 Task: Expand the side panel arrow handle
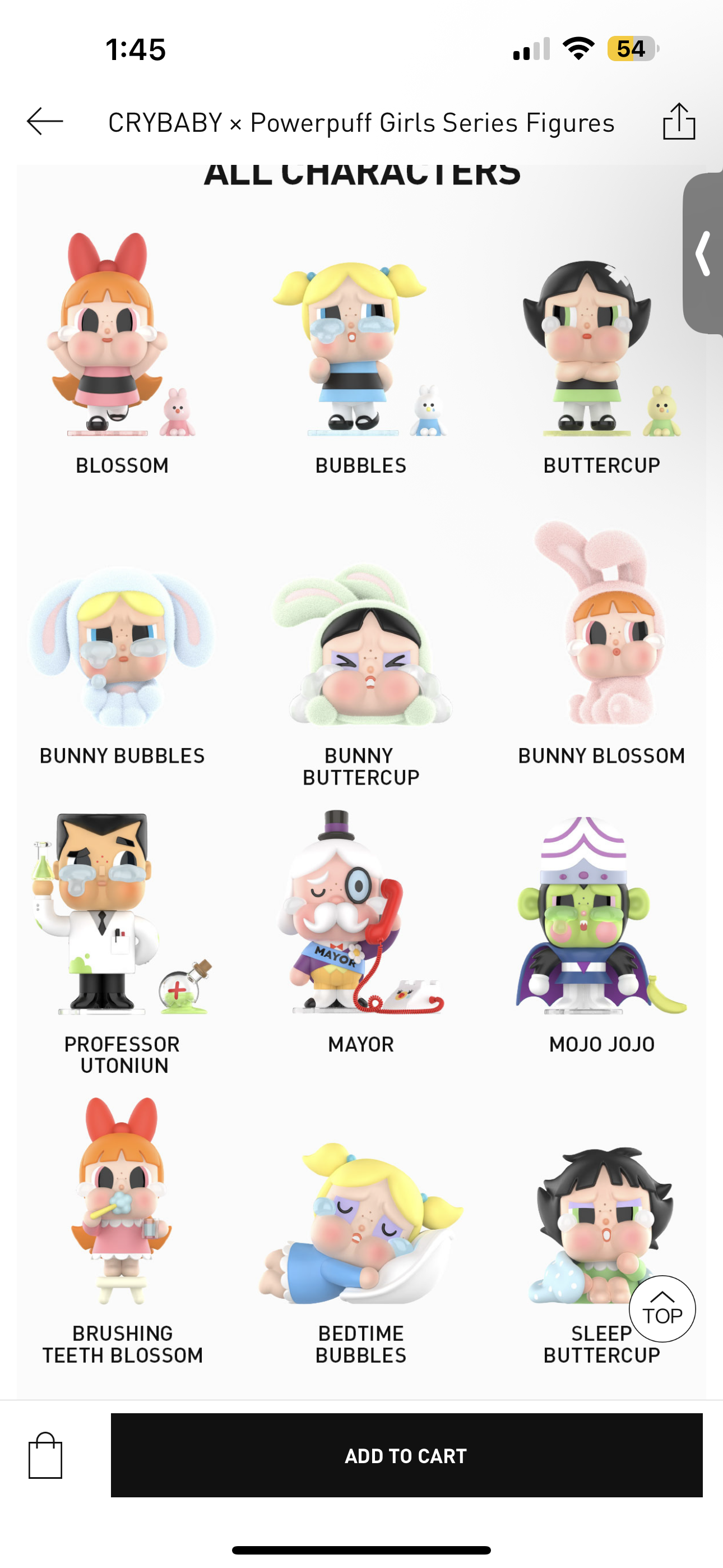(704, 253)
